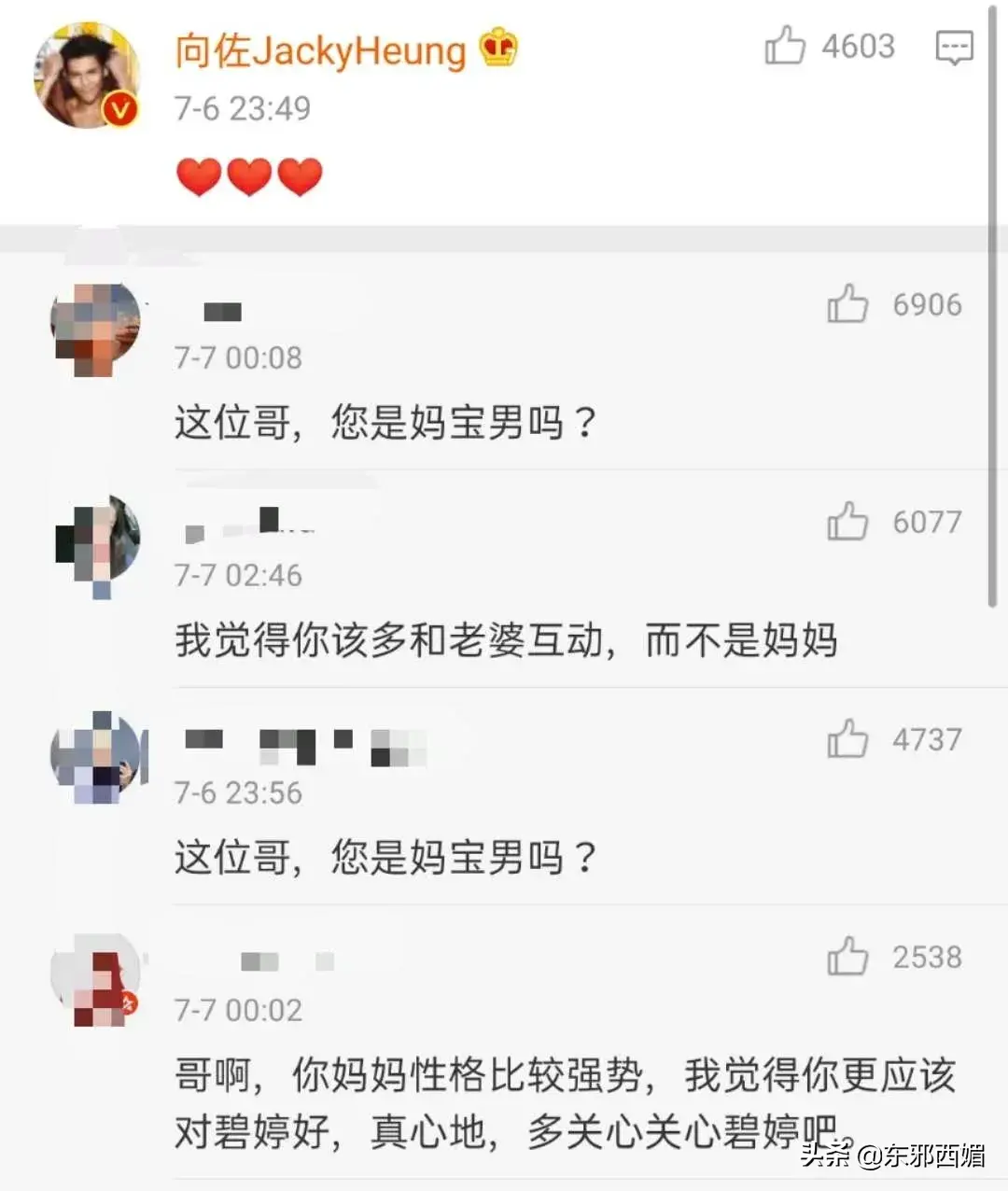Open the 向佐JackyHeung username link
Screen dimensions: 1008x1191
click(320, 50)
